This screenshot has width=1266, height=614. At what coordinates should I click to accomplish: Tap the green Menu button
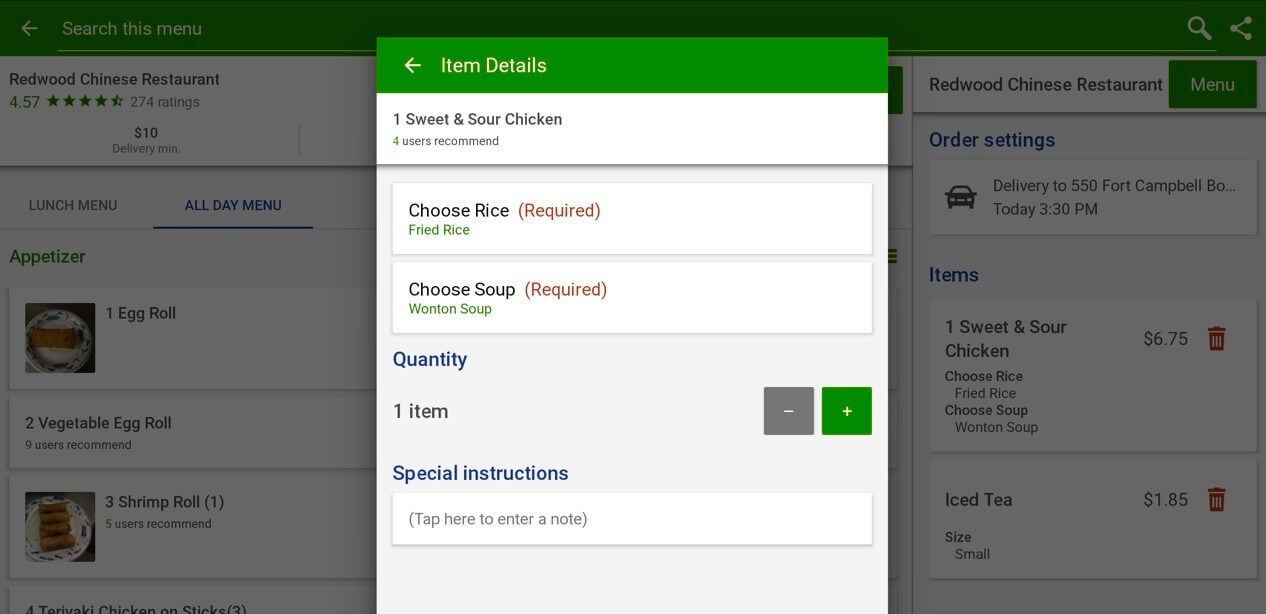click(x=1212, y=85)
